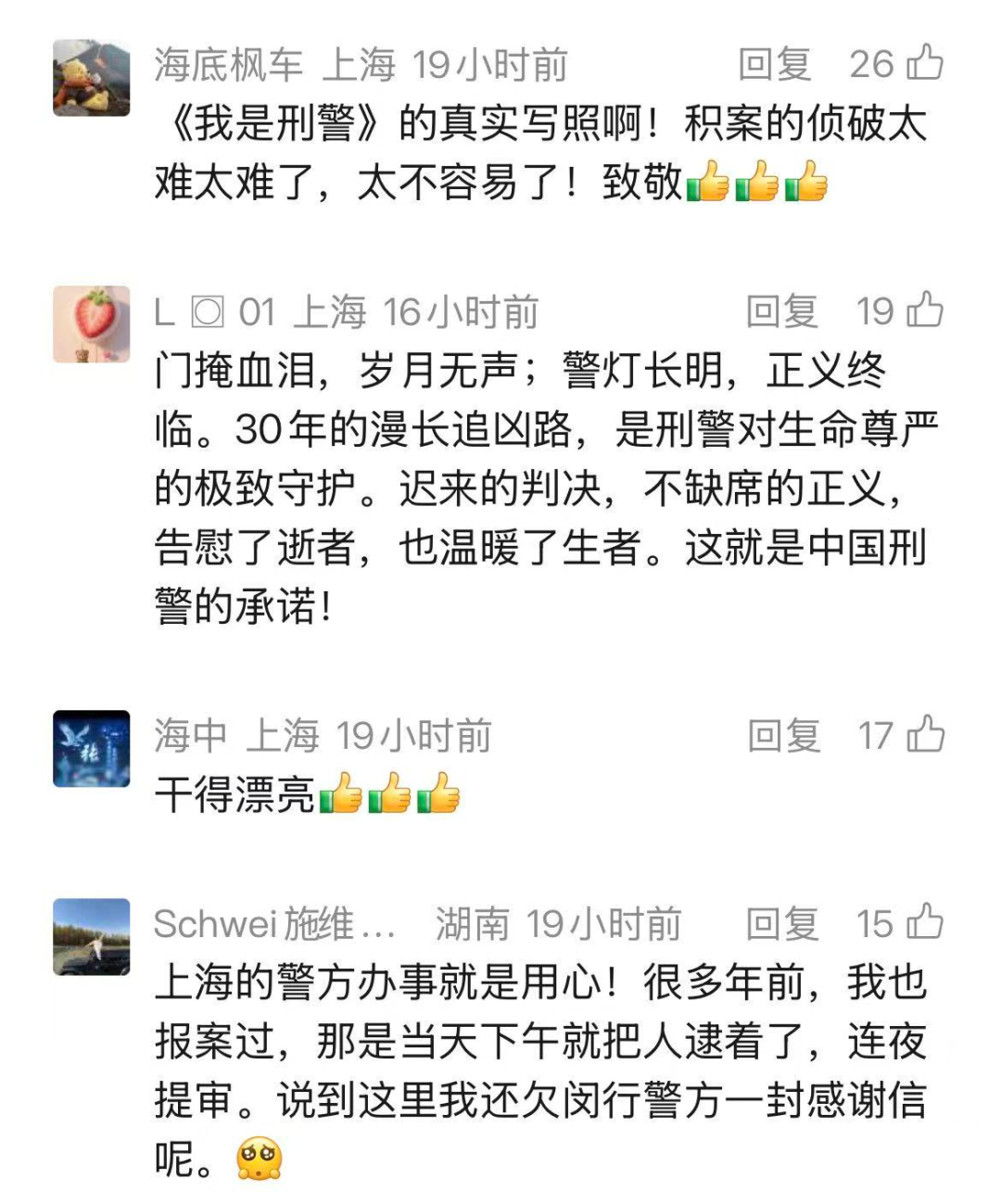The image size is (1001, 1204).
Task: Open Schwei施维's profile avatar
Action: tap(91, 936)
